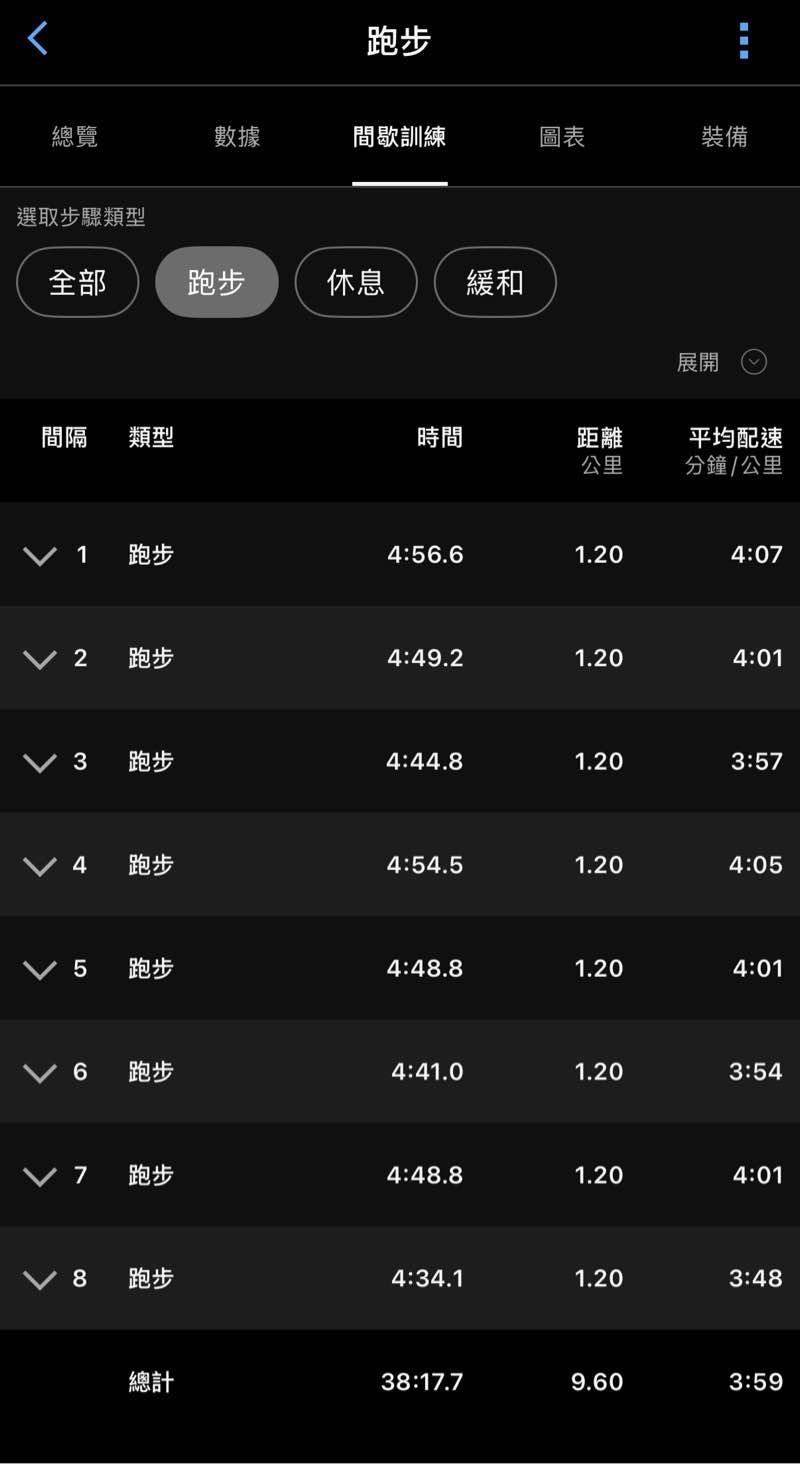Screen dimensions: 800x1464
Task: Expand interval 8 with pace 3:48
Action: tap(40, 1279)
